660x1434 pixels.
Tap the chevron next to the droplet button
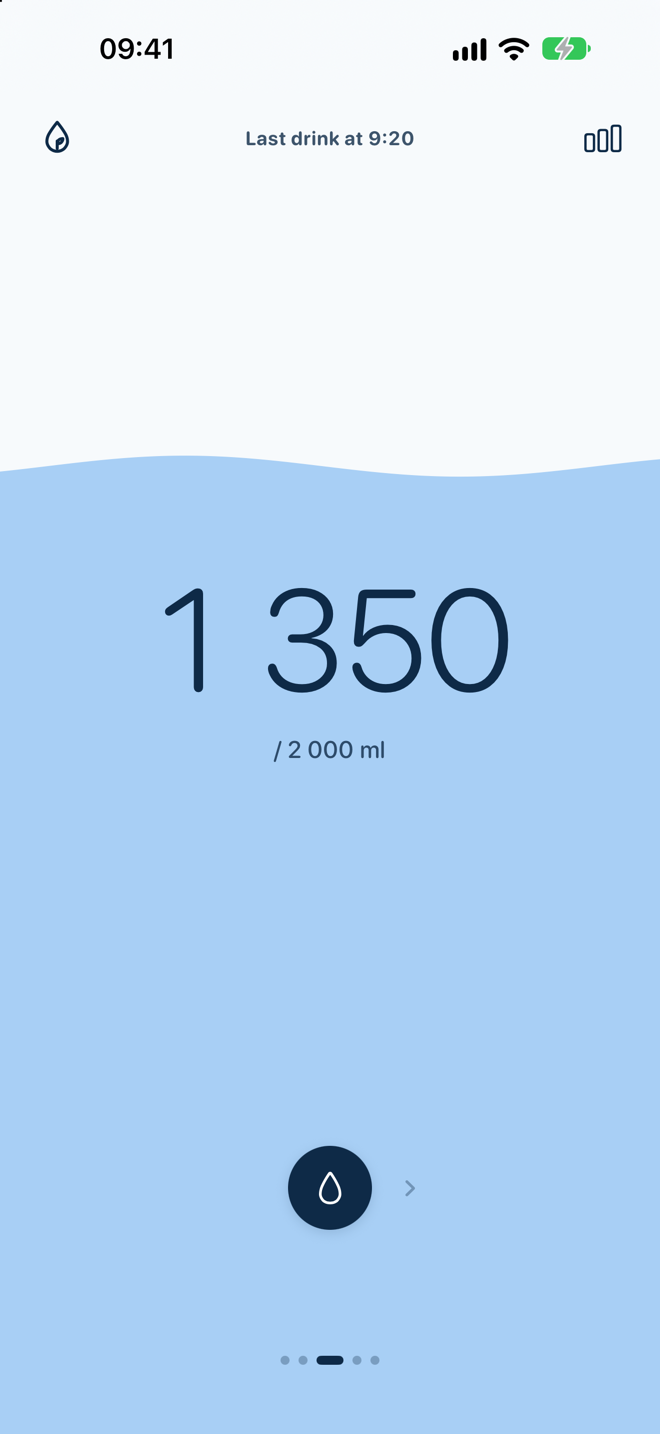tap(410, 1188)
